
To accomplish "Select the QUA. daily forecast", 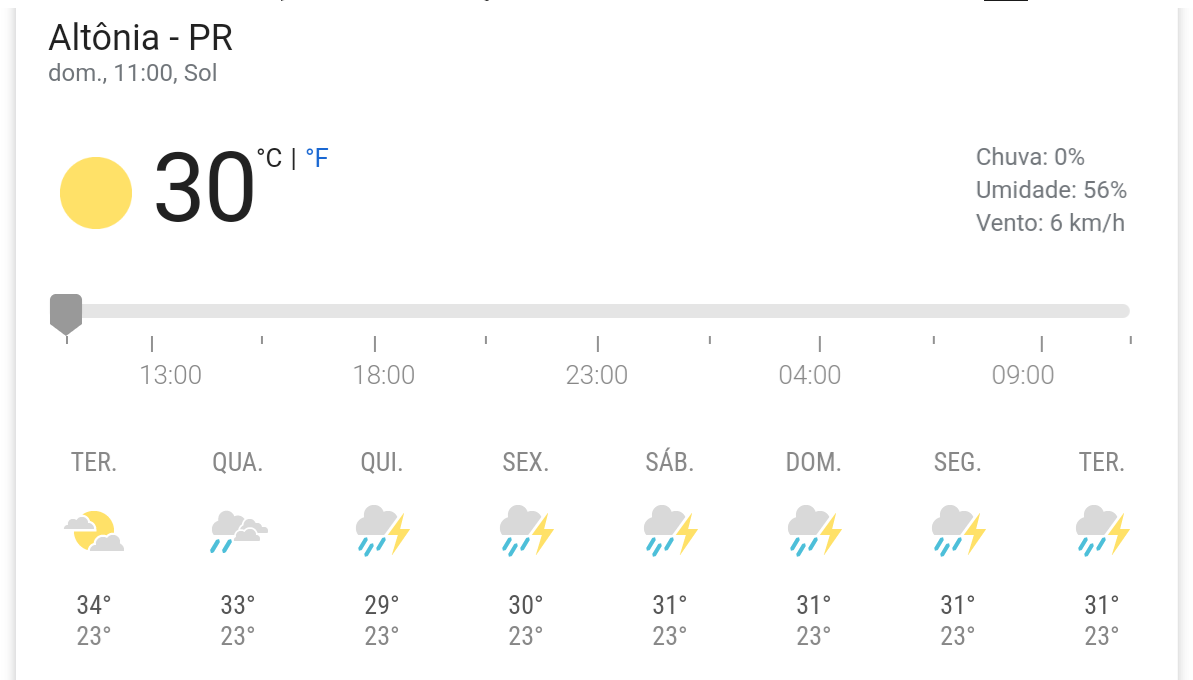I will tap(238, 548).
